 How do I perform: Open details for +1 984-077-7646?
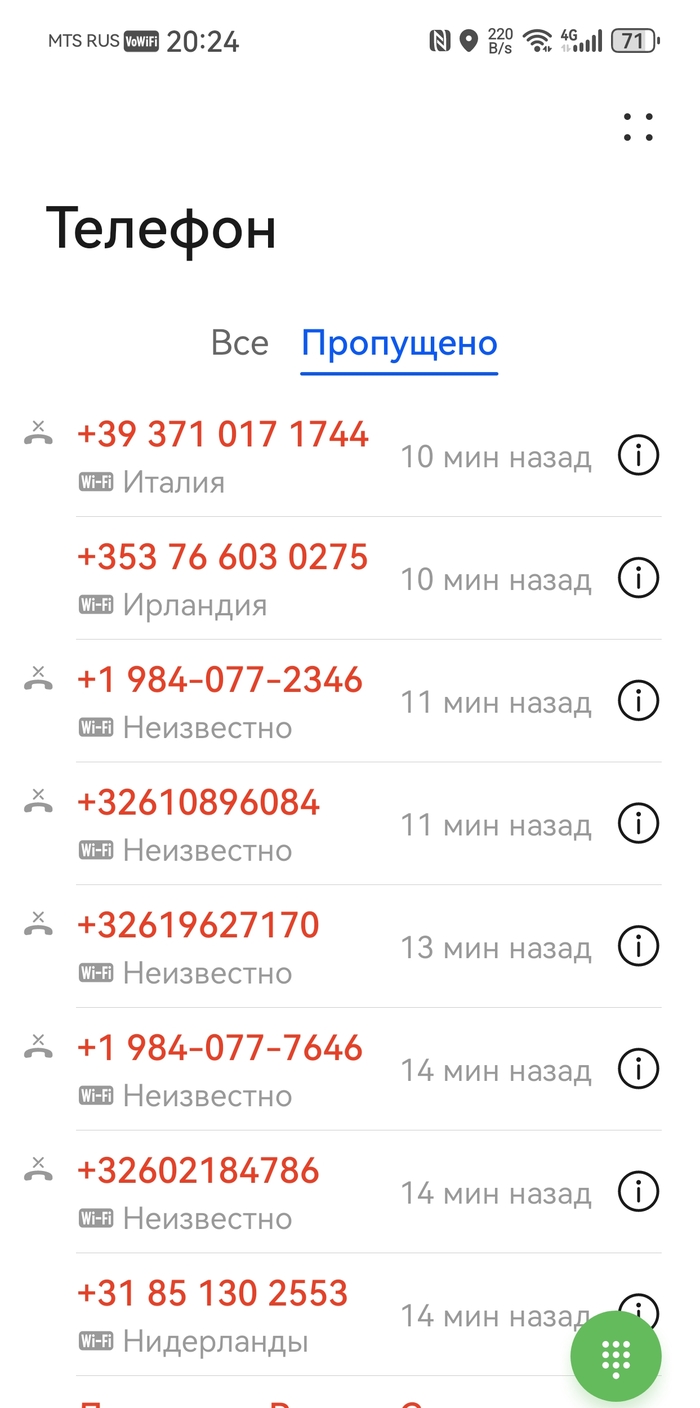[638, 1069]
